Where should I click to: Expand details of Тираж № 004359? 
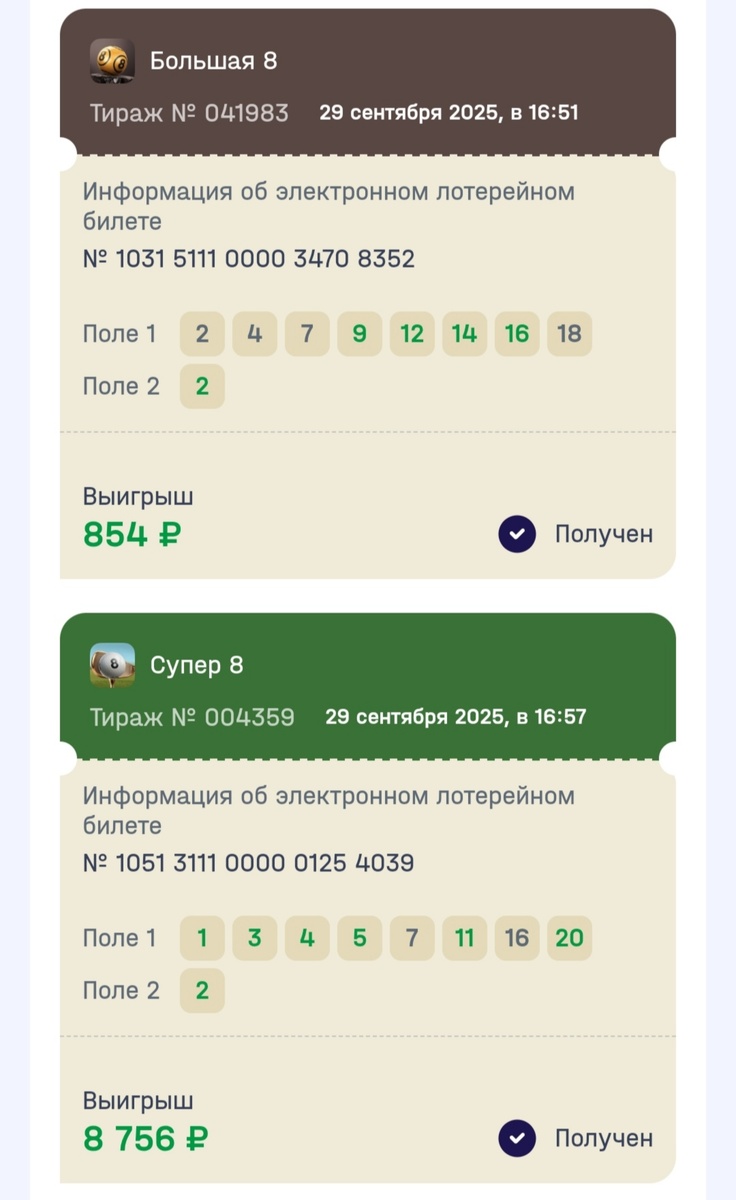[190, 716]
